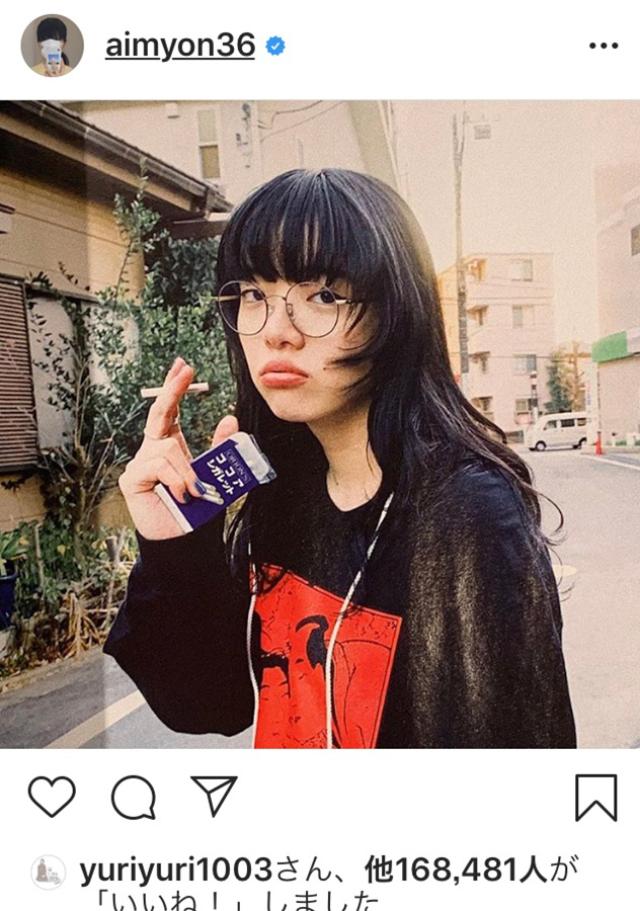This screenshot has height=911, width=640.
Task: Like this post with the heart
Action: 52,797
